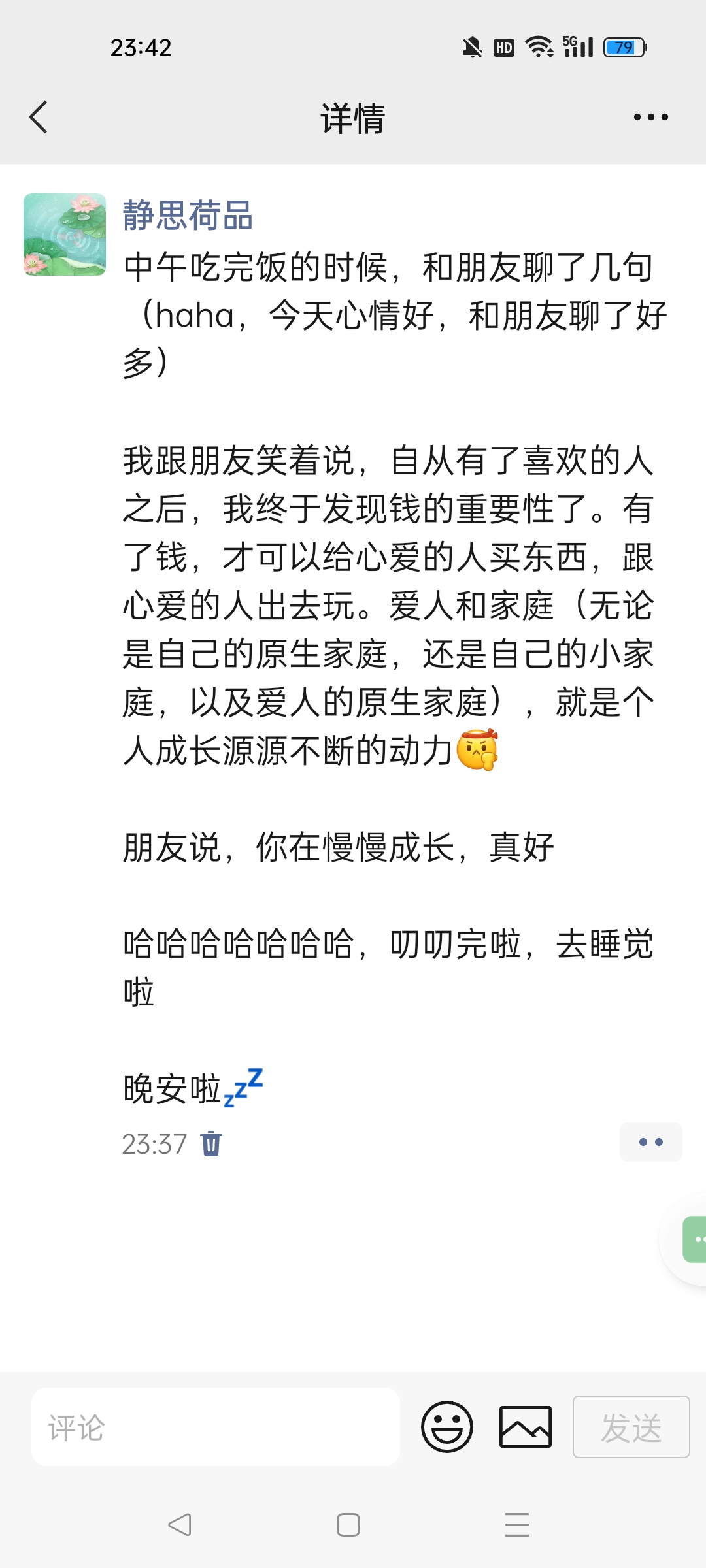Open 静思荷品's profile avatar
This screenshot has height=1568, width=706.
pyautogui.click(x=65, y=235)
